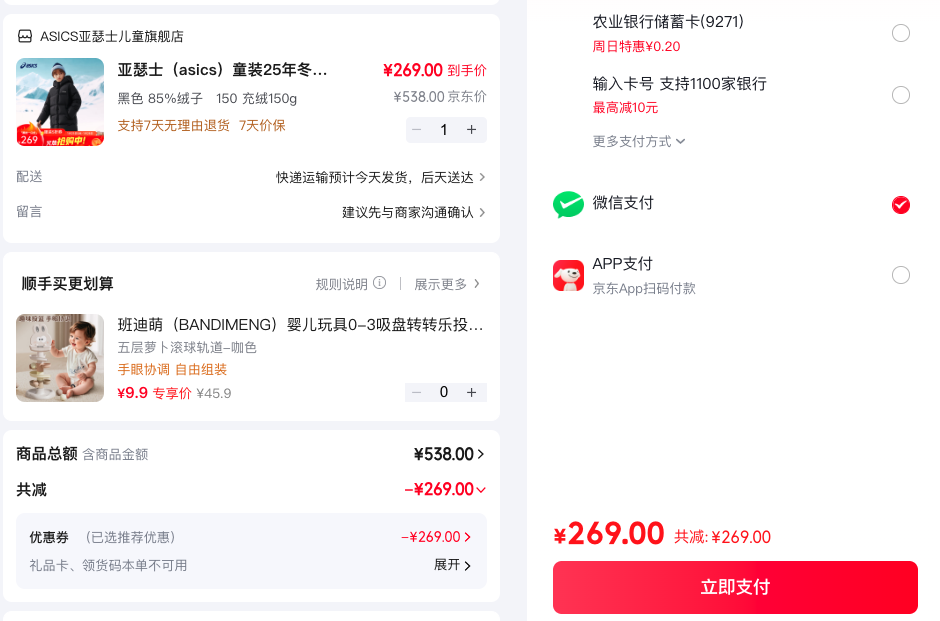The width and height of the screenshot is (940, 621).
Task: Open ASICS jacket product image
Action: pos(60,102)
